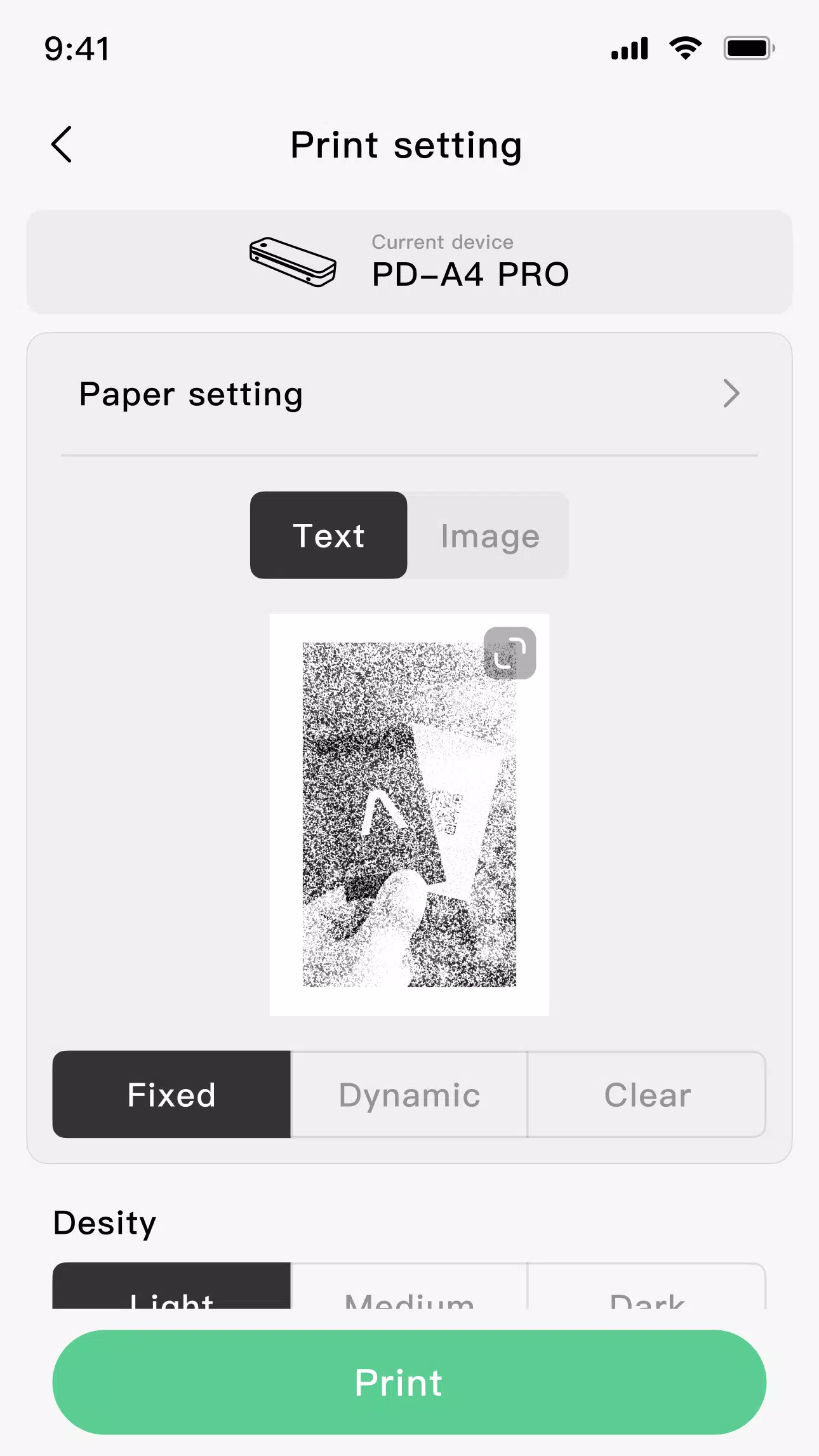Tap the battery indicator icon
Screen dimensions: 819x1456
click(x=749, y=46)
